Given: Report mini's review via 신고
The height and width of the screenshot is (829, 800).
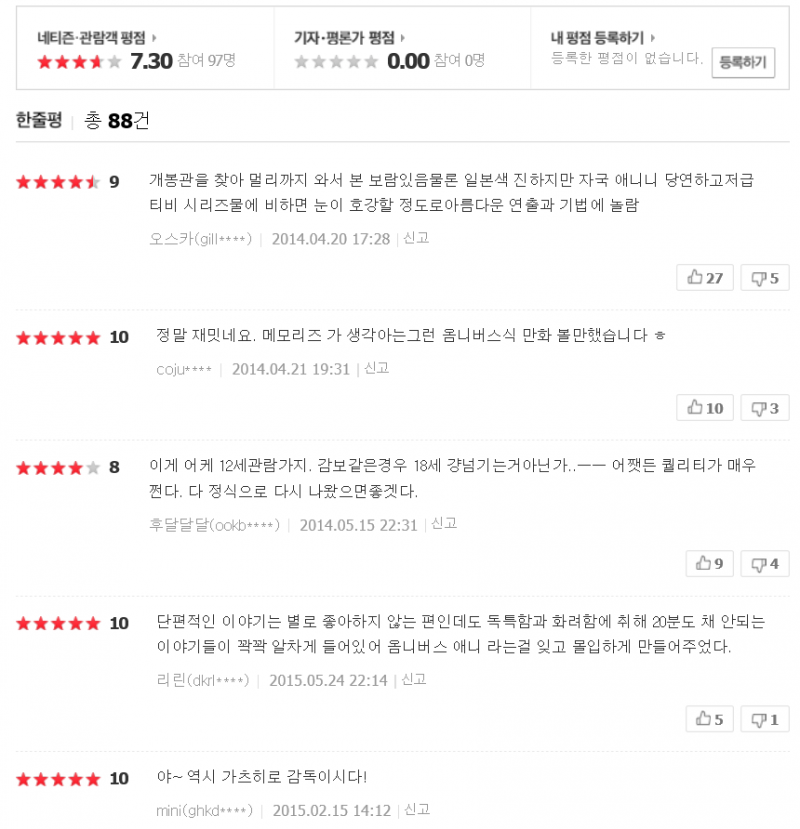Looking at the screenshot, I should [417, 810].
